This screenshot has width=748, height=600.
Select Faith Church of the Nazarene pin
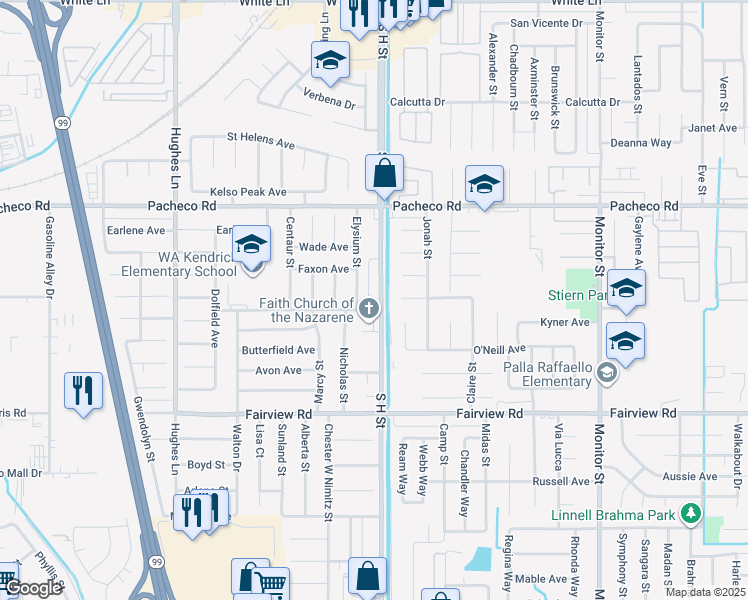pos(369,308)
